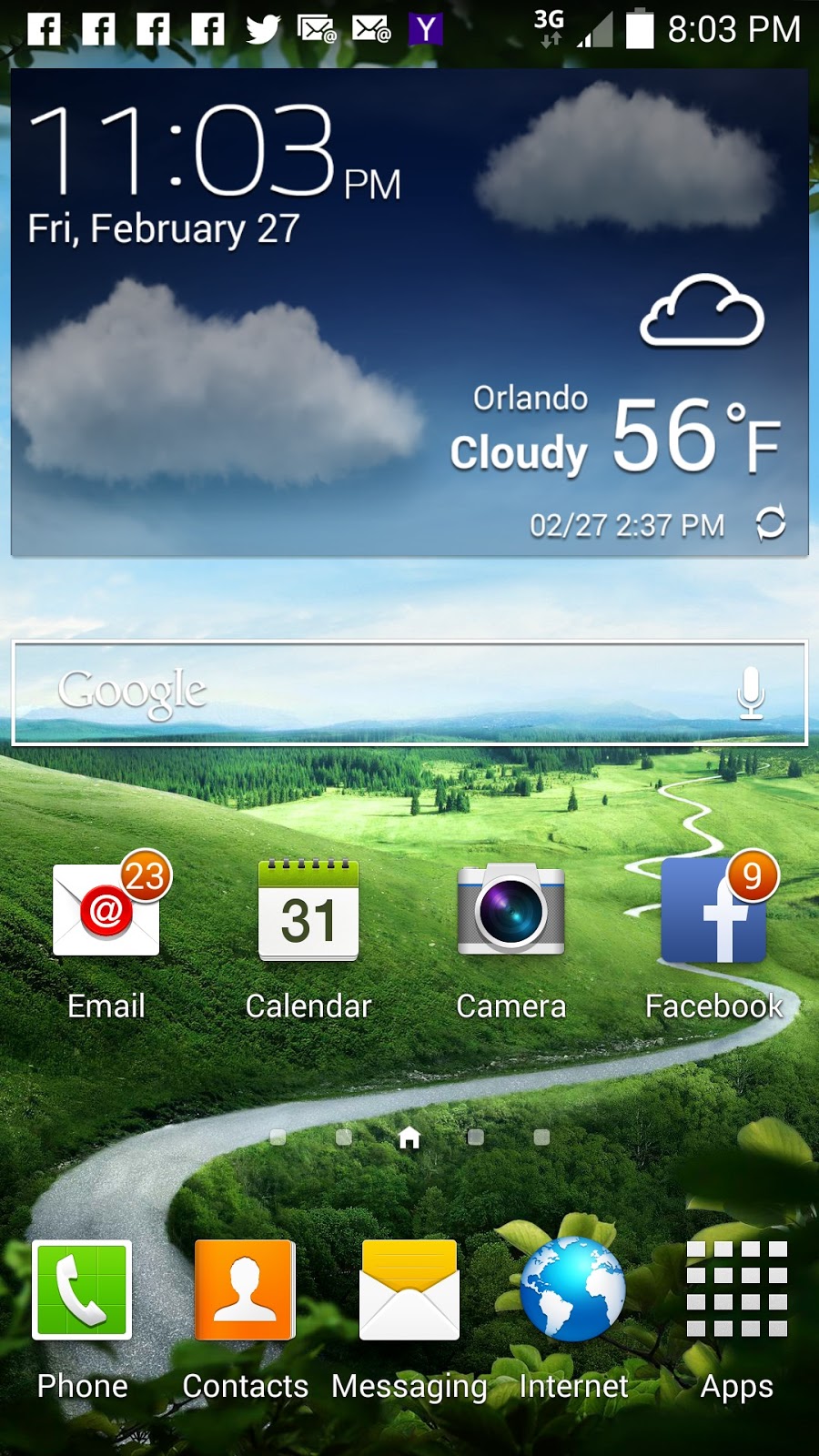The image size is (819, 1456).
Task: Open the Apps drawer
Action: click(x=737, y=1290)
